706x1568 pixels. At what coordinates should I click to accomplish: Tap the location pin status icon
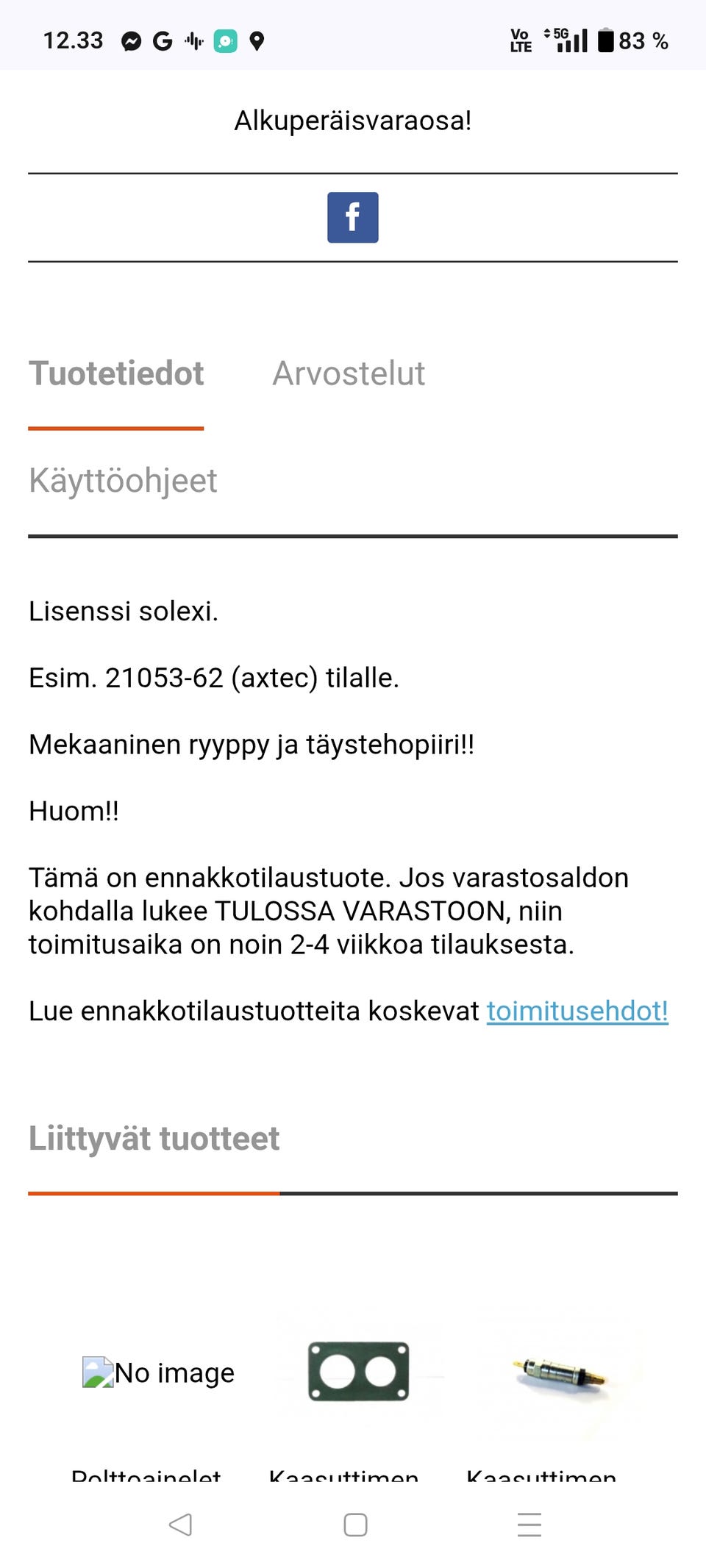[x=258, y=41]
